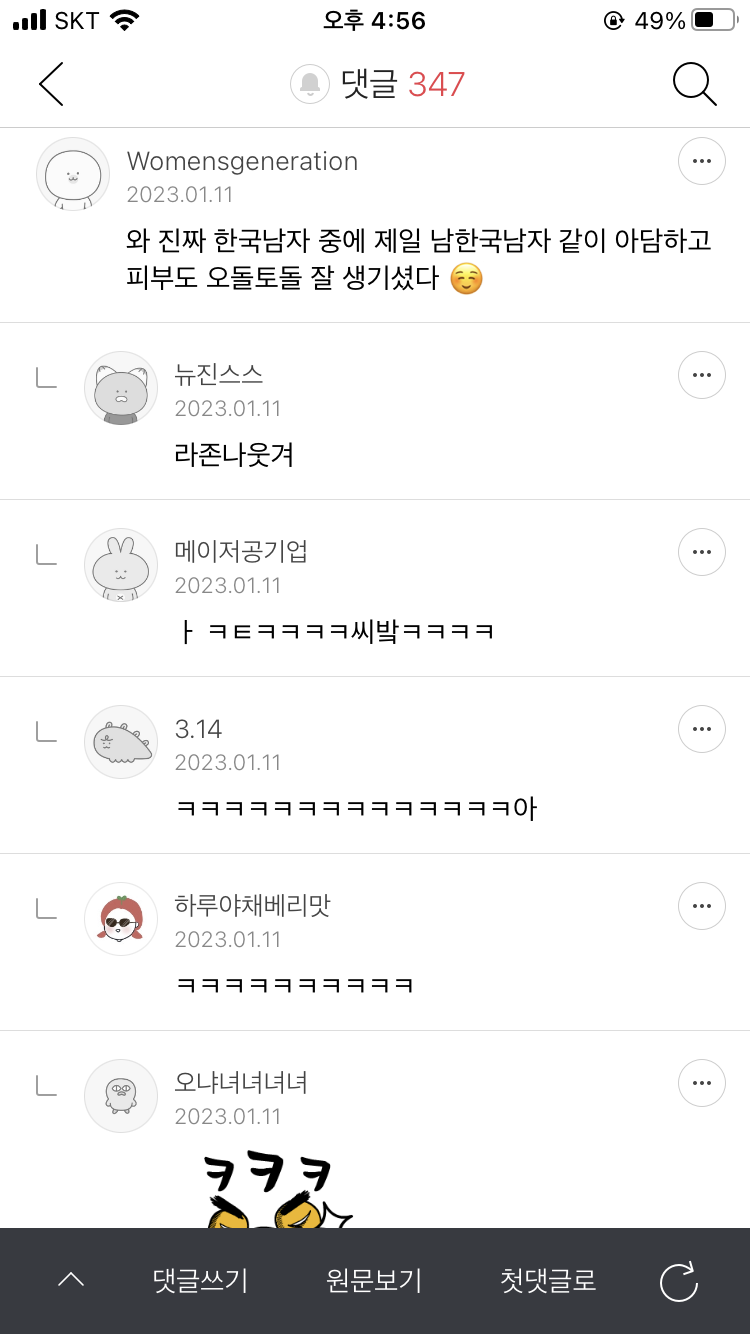Open the original post via 원문보기
The height and width of the screenshot is (1334, 750).
coord(372,1280)
